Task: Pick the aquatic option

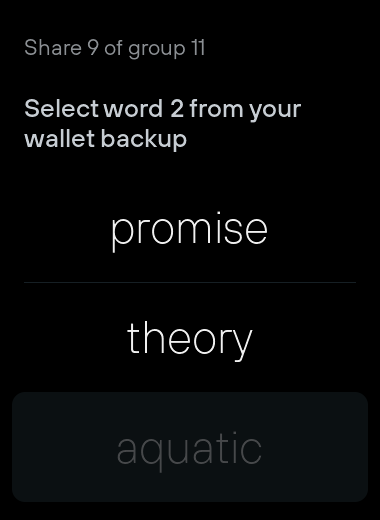Action: [190, 447]
